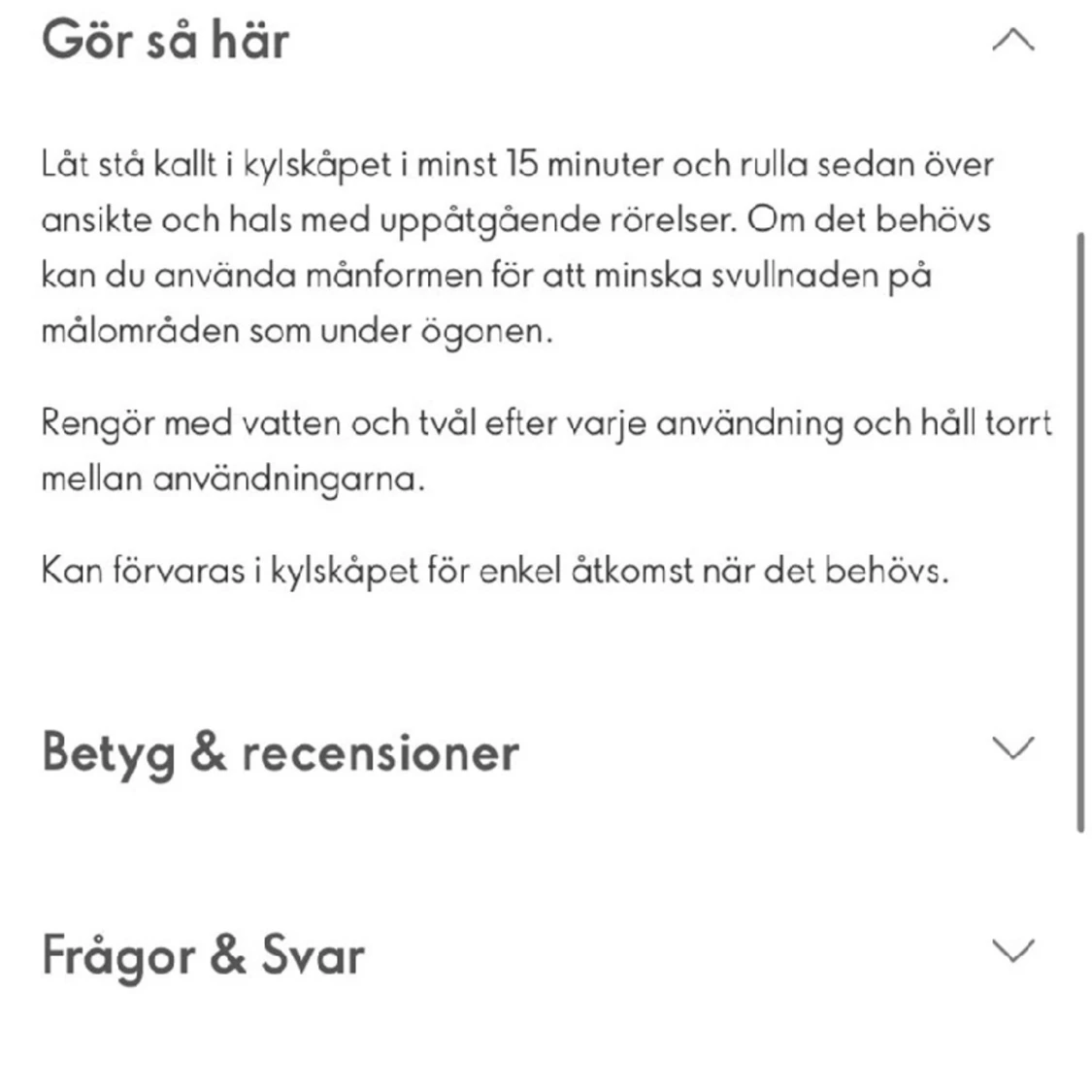
Task: Expand Frågor & Svar section
Action: click(x=1013, y=951)
